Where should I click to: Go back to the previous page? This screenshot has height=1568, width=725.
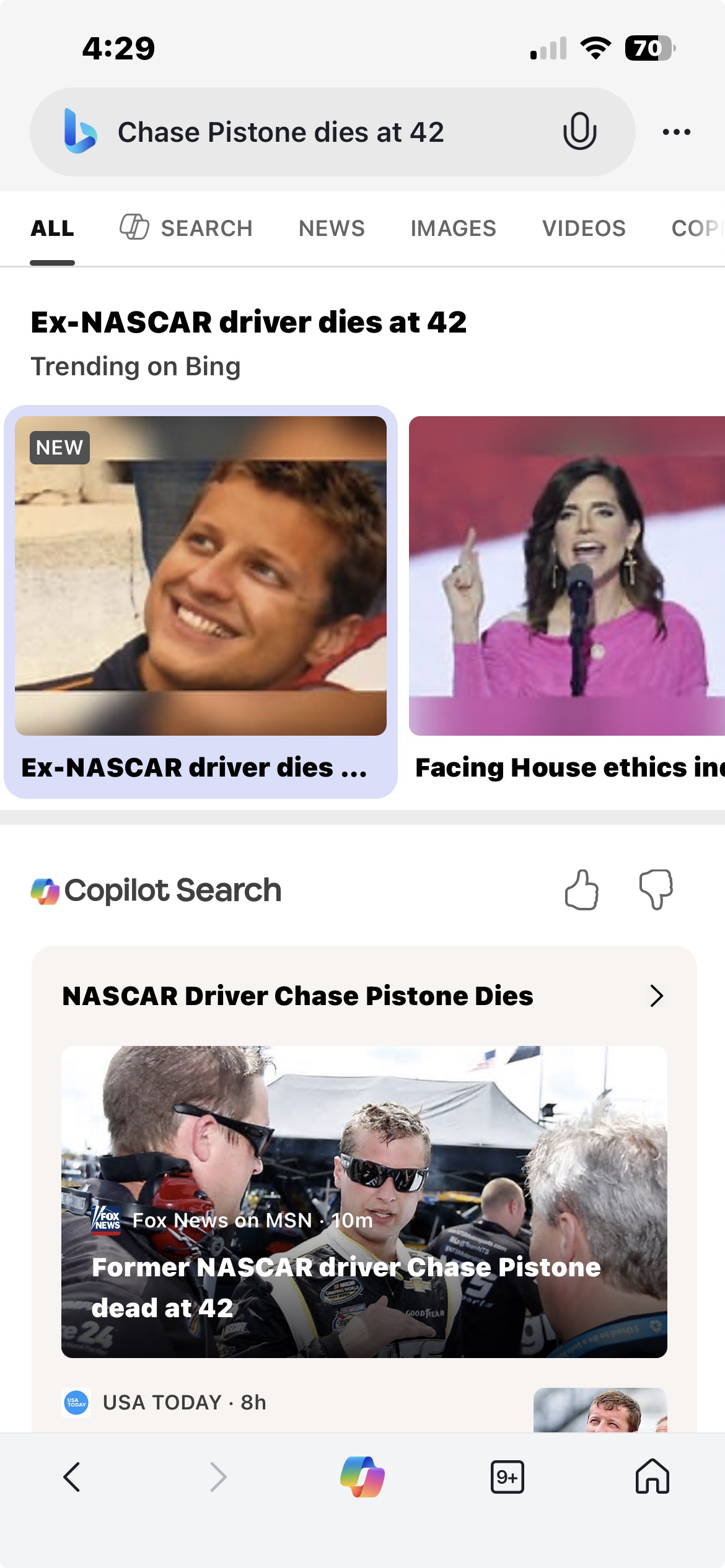(72, 1477)
